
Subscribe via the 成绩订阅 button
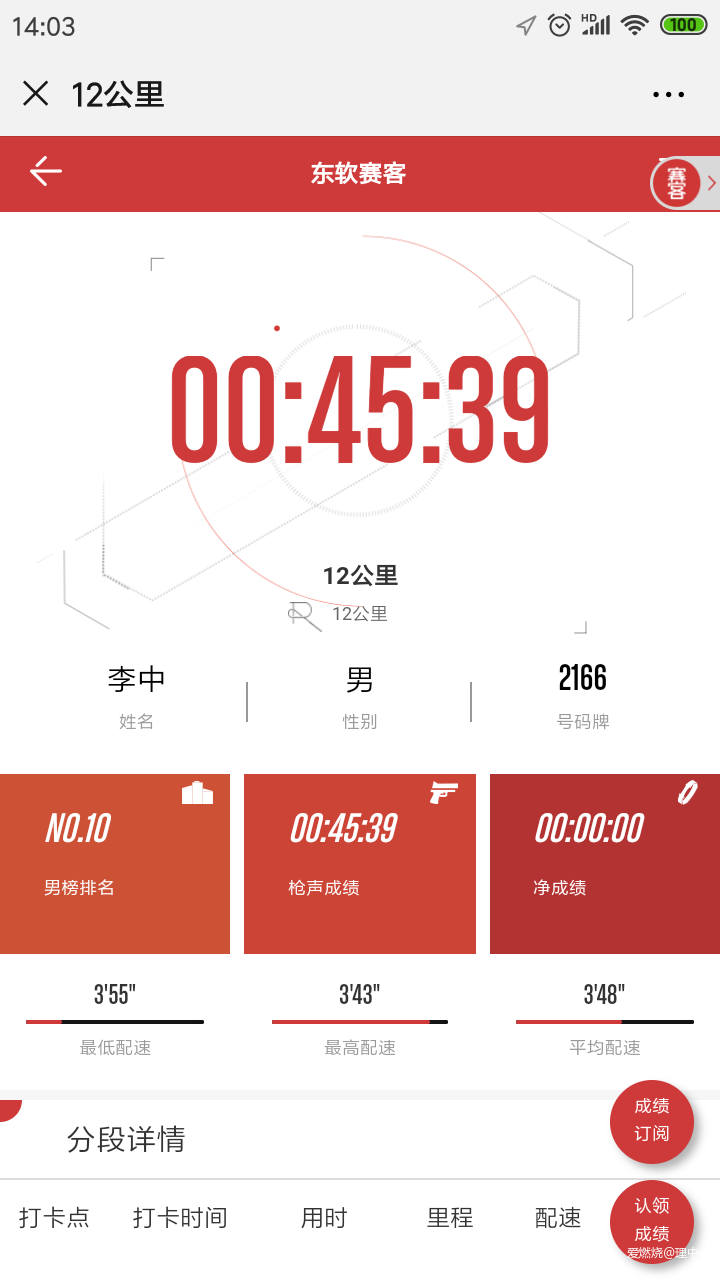(x=652, y=1121)
